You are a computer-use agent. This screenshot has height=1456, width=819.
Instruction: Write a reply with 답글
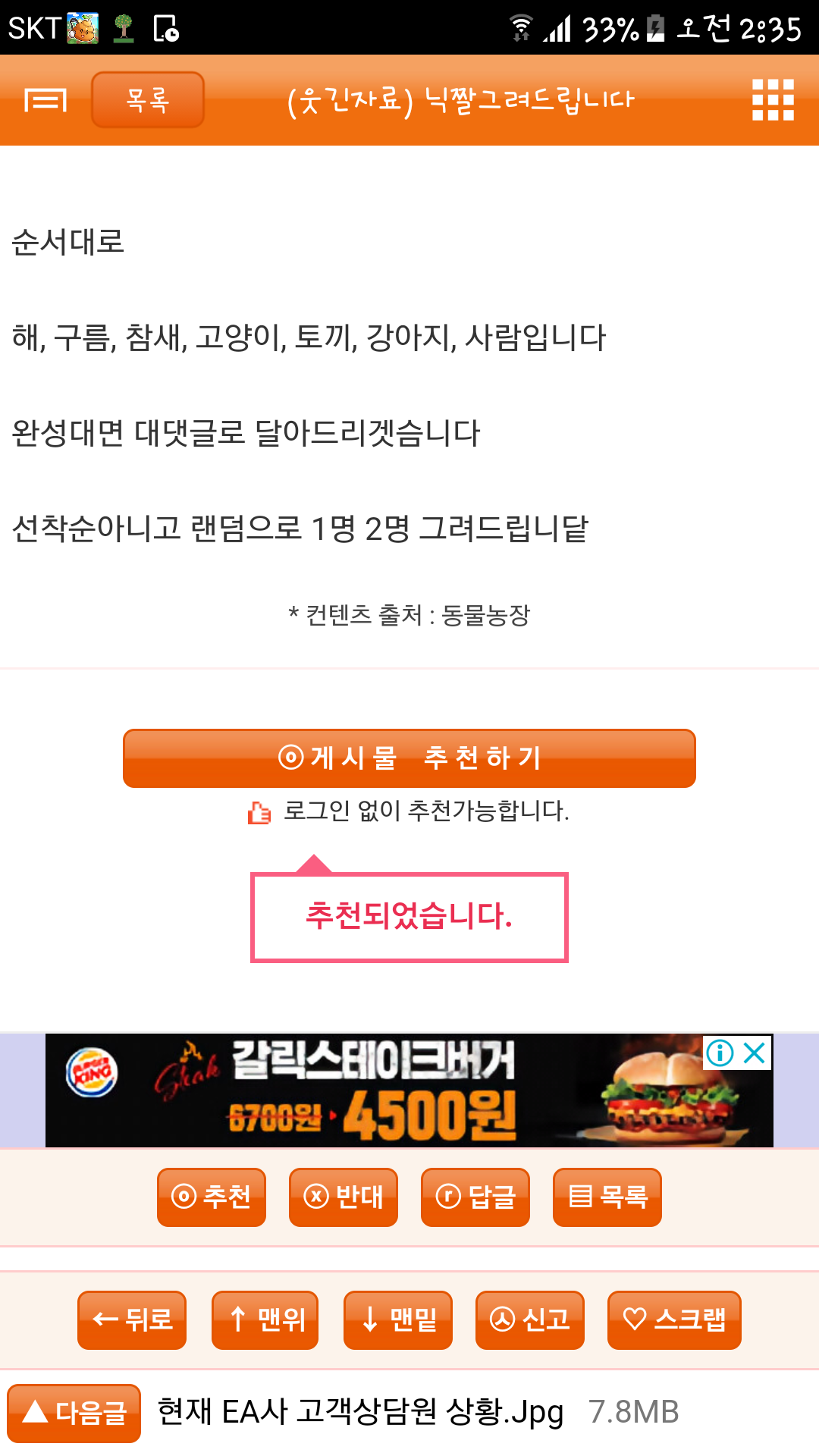click(475, 1197)
